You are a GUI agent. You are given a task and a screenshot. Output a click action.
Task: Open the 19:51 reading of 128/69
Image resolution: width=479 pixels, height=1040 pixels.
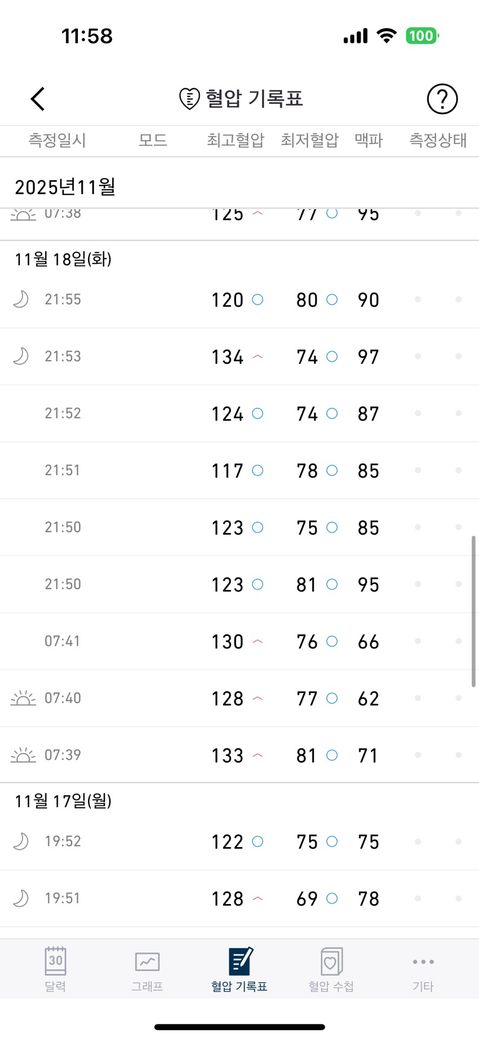[240, 899]
